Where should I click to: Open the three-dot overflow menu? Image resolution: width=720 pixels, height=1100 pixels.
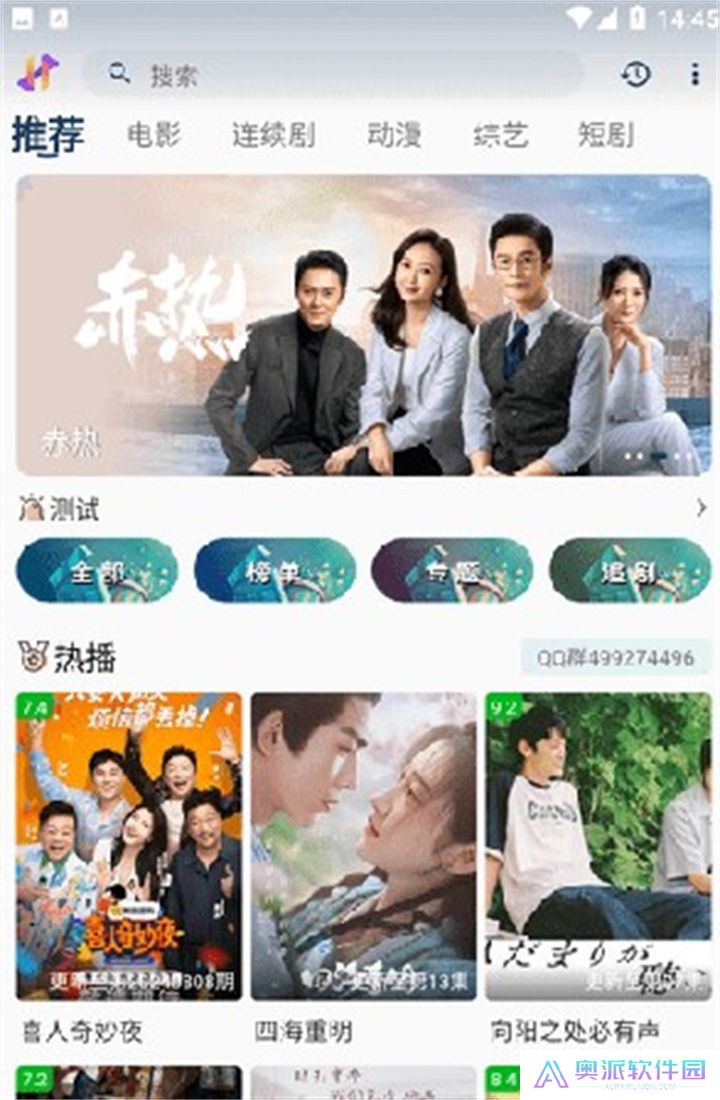[695, 74]
